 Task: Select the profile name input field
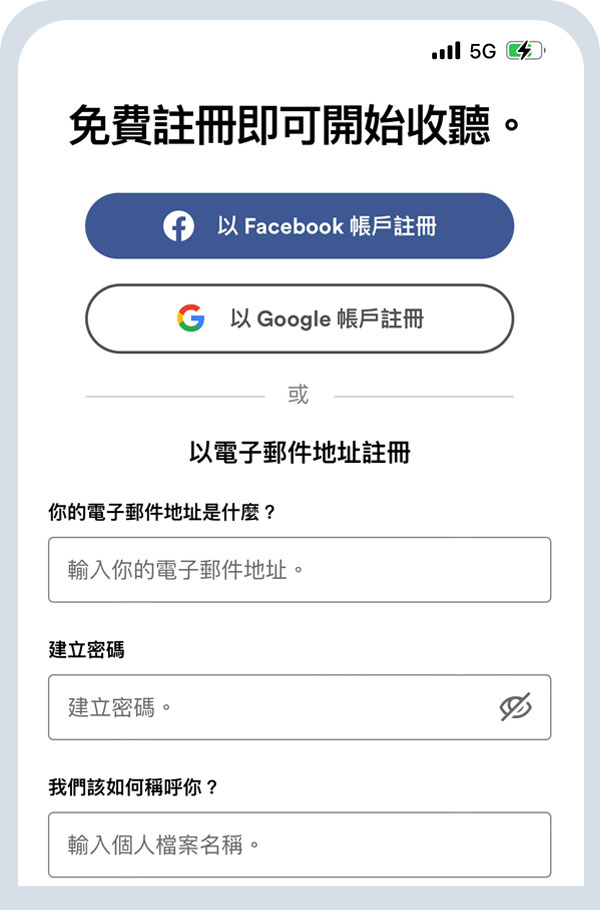coord(299,844)
